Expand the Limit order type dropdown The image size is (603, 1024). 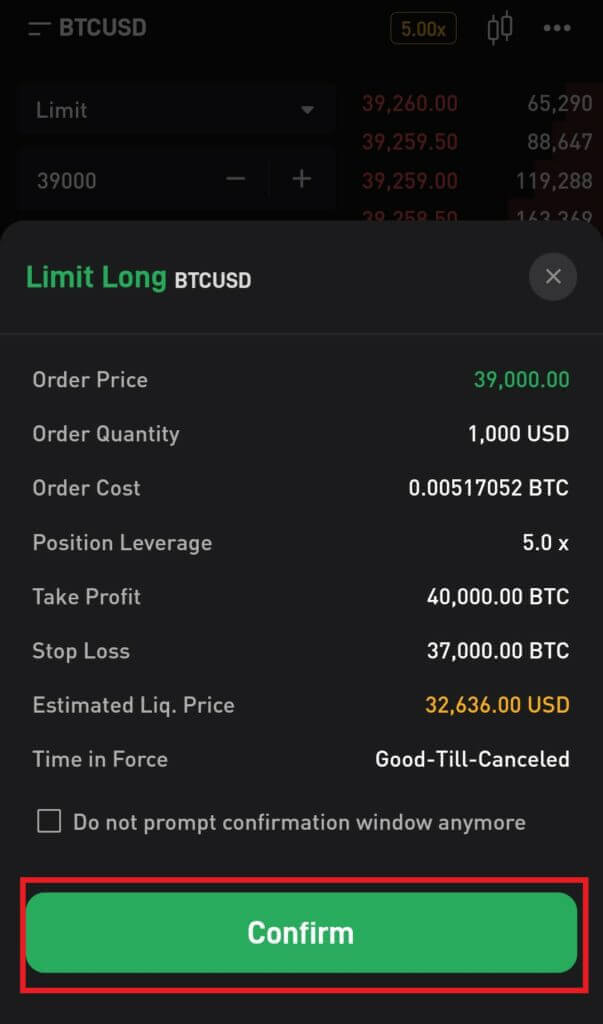(x=308, y=110)
